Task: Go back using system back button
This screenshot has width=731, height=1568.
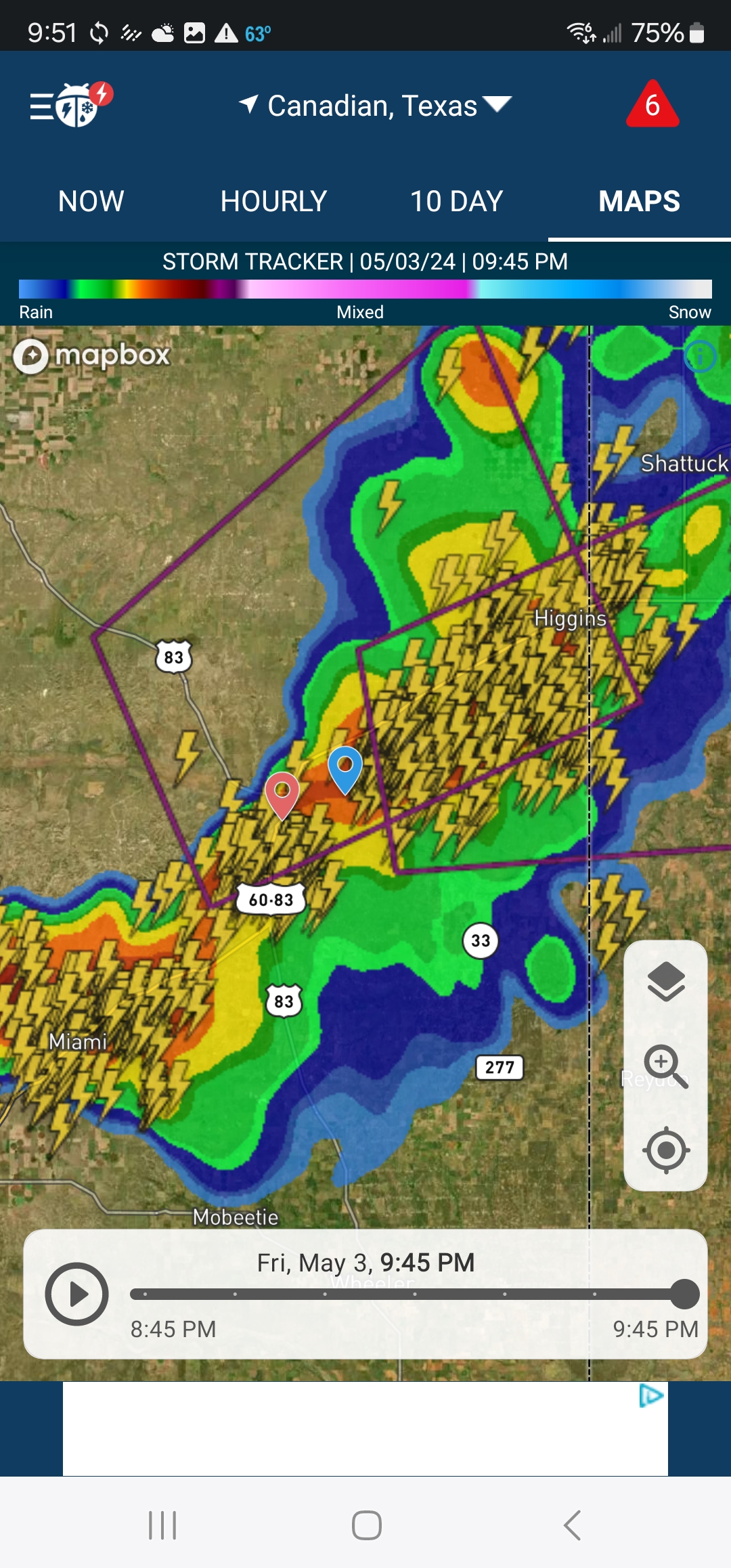Action: 572,1525
